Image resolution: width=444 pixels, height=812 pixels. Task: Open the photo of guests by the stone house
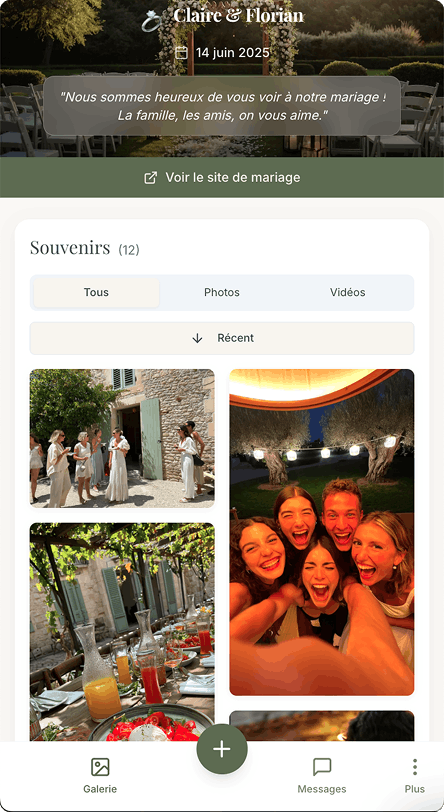tap(122, 438)
